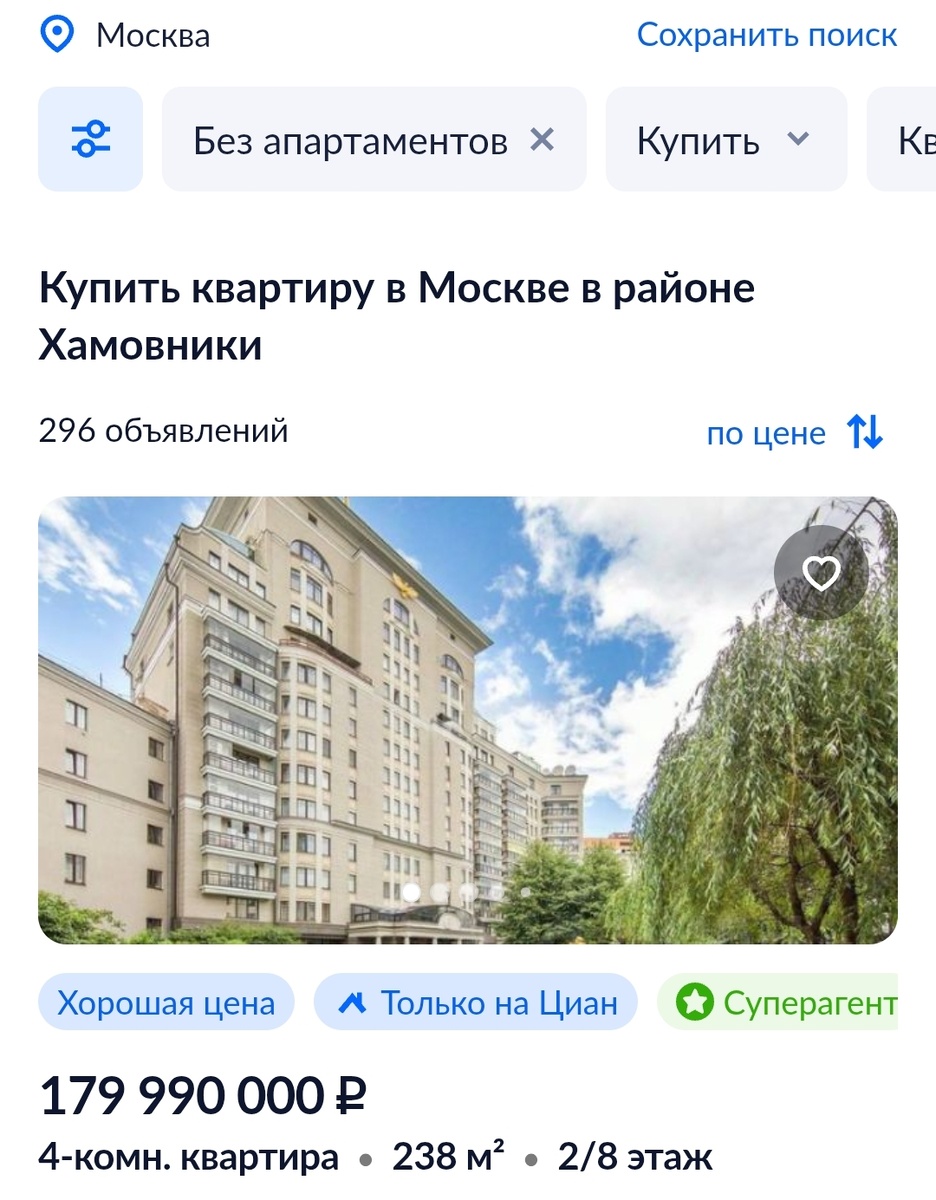Open the filters panel via sliders icon

coord(90,138)
